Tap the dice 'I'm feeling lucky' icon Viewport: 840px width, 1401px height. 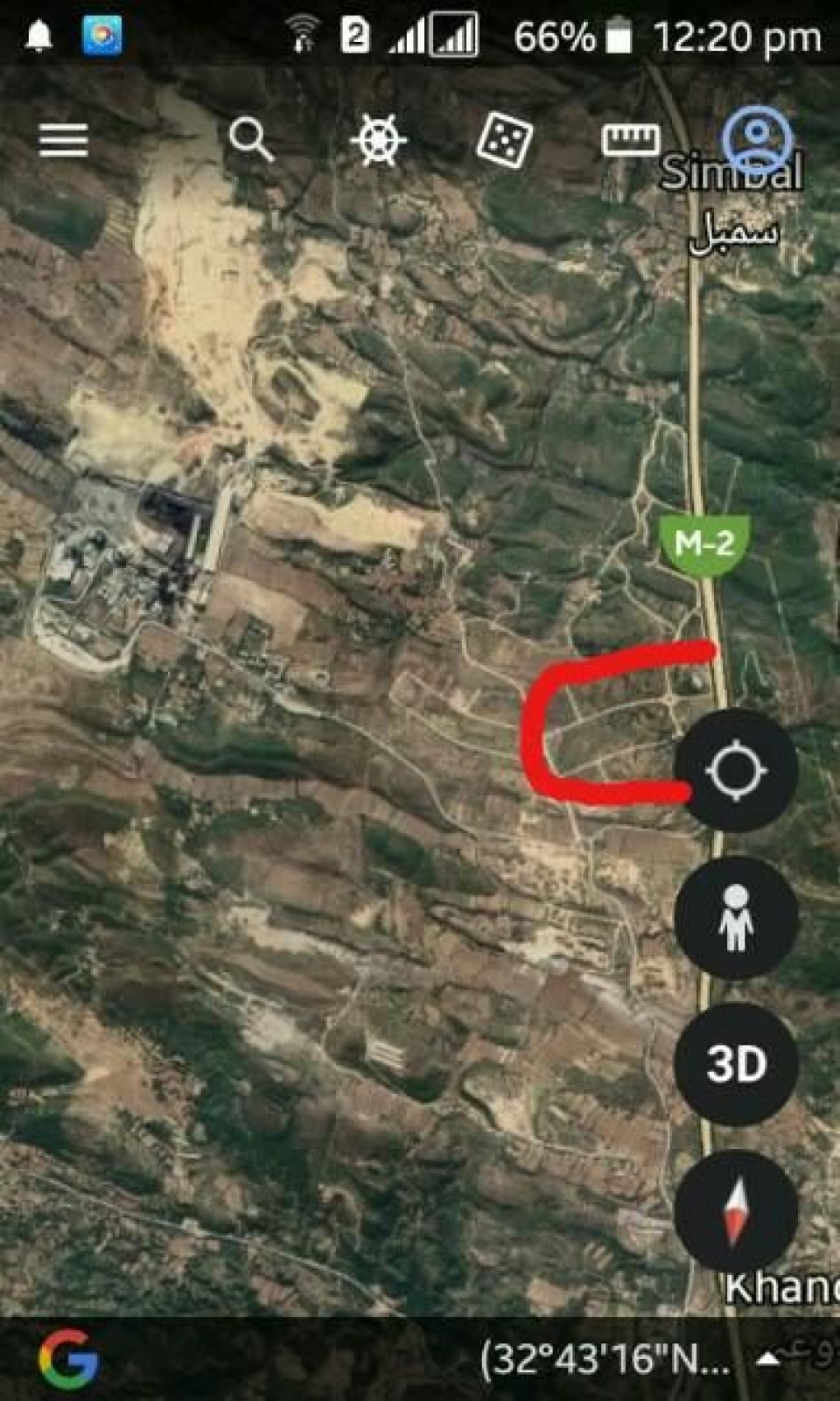click(504, 140)
